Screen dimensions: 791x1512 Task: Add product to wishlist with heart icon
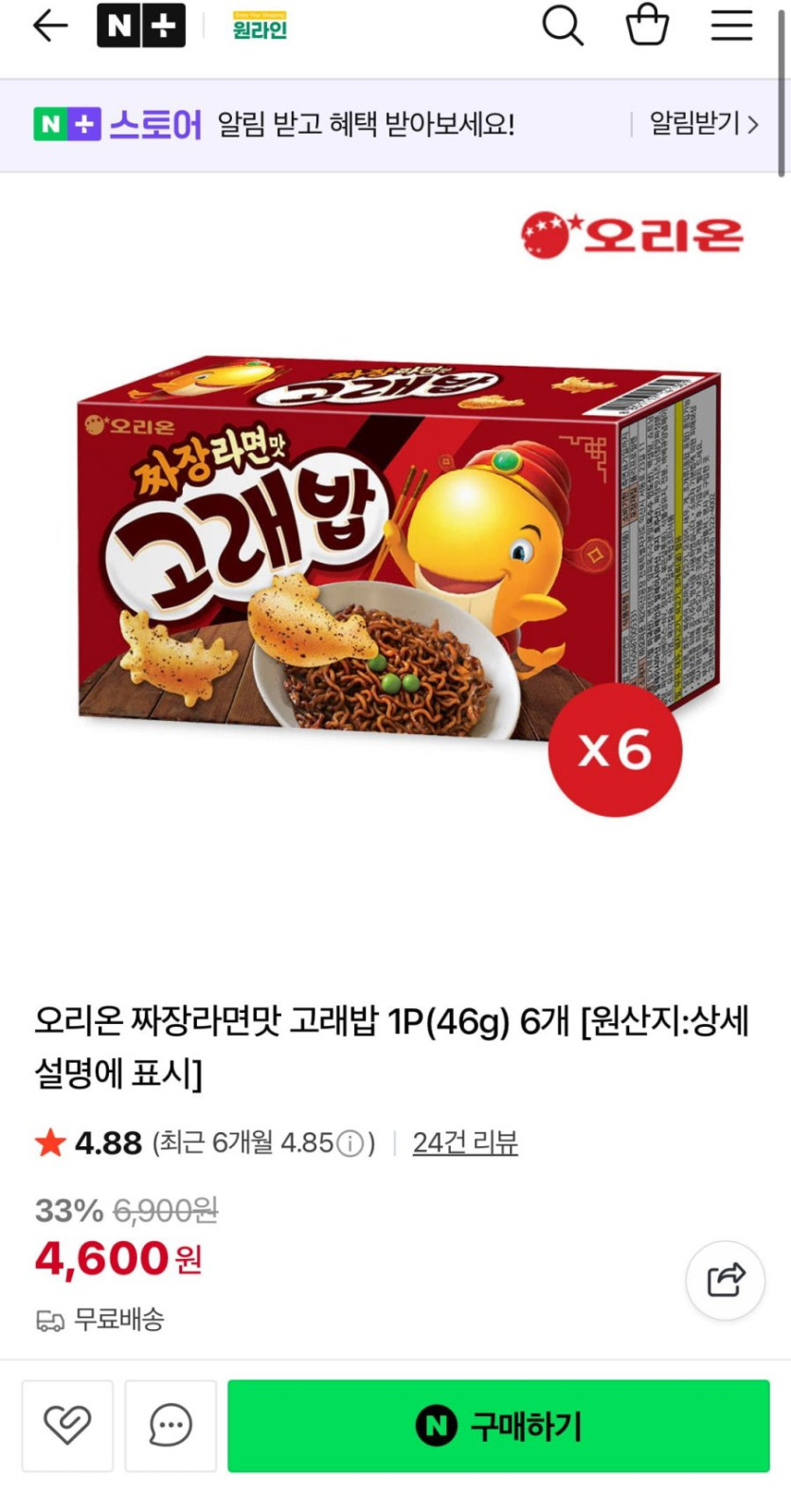click(x=67, y=1425)
